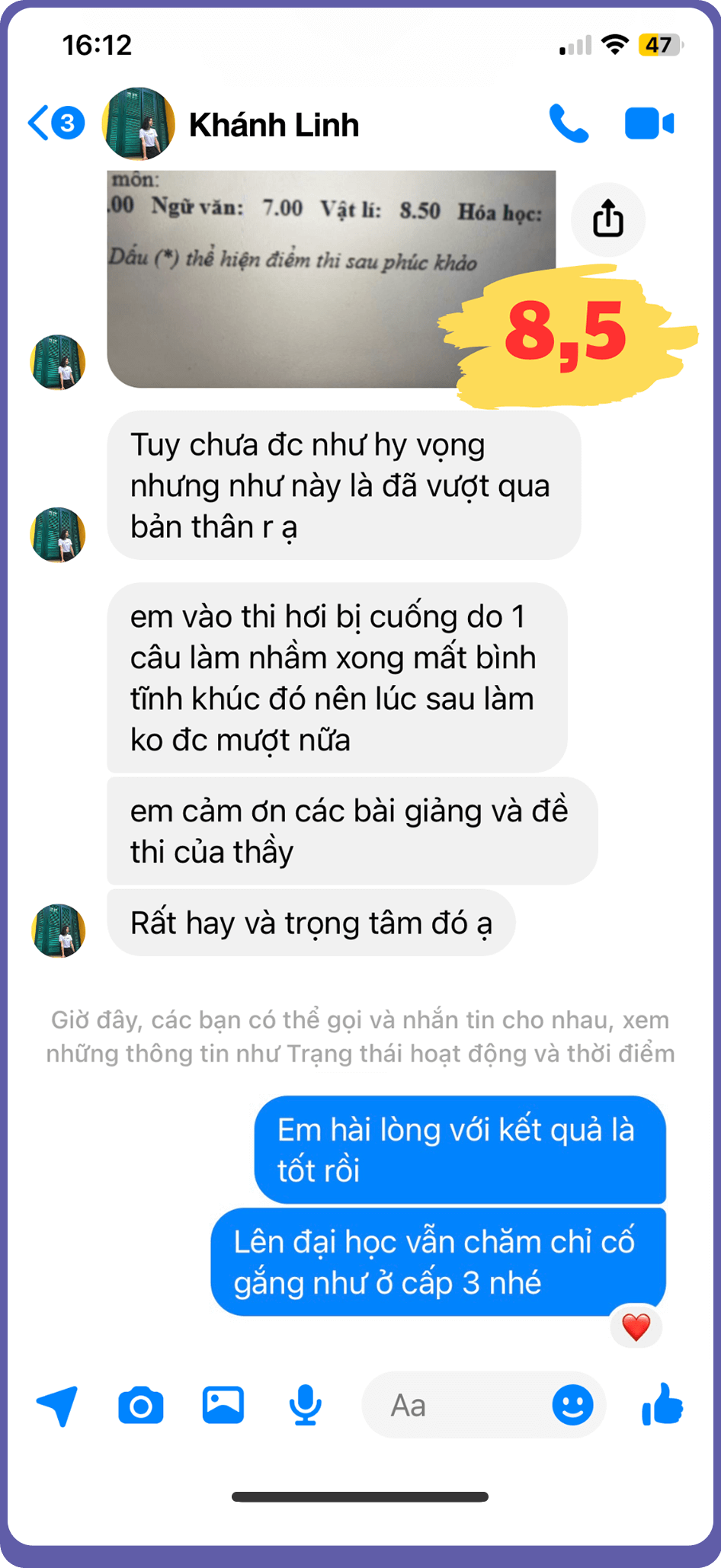This screenshot has width=721, height=1568.
Task: Open the photo gallery picker
Action: pyautogui.click(x=223, y=1405)
